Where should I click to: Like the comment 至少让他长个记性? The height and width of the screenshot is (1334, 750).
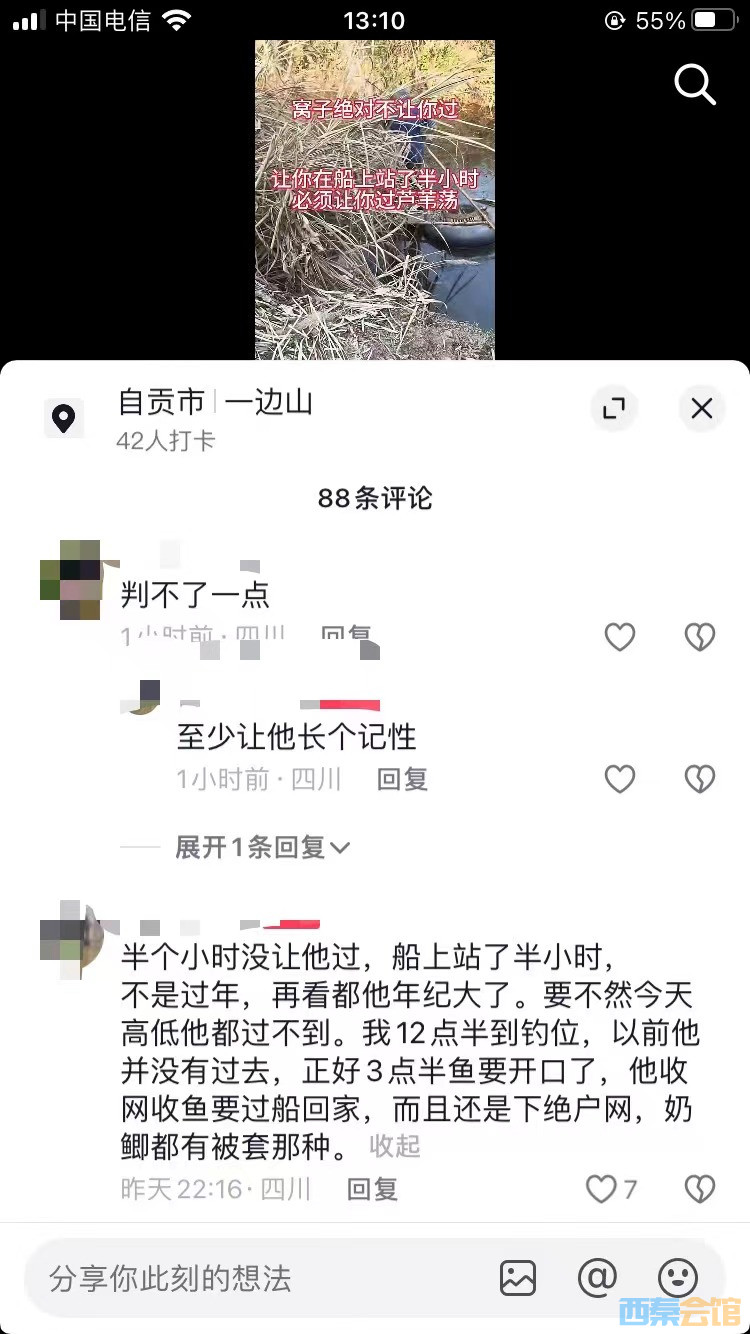pyautogui.click(x=620, y=778)
